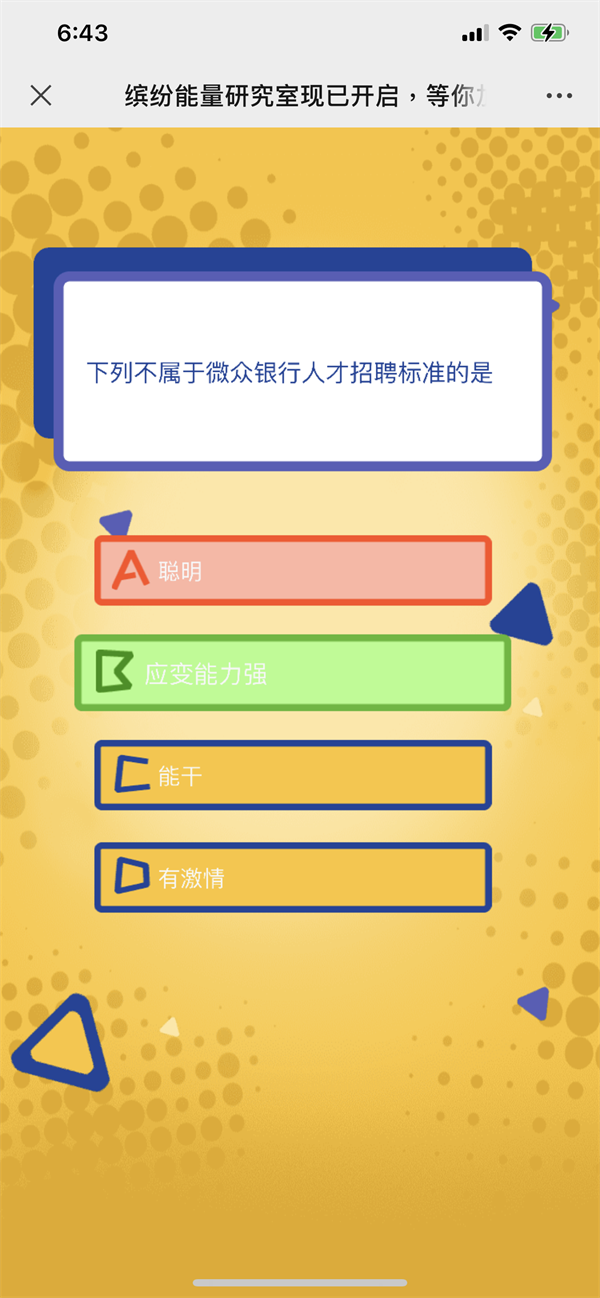Open the three-dot overflow menu
The height and width of the screenshot is (1298, 600).
[x=559, y=96]
